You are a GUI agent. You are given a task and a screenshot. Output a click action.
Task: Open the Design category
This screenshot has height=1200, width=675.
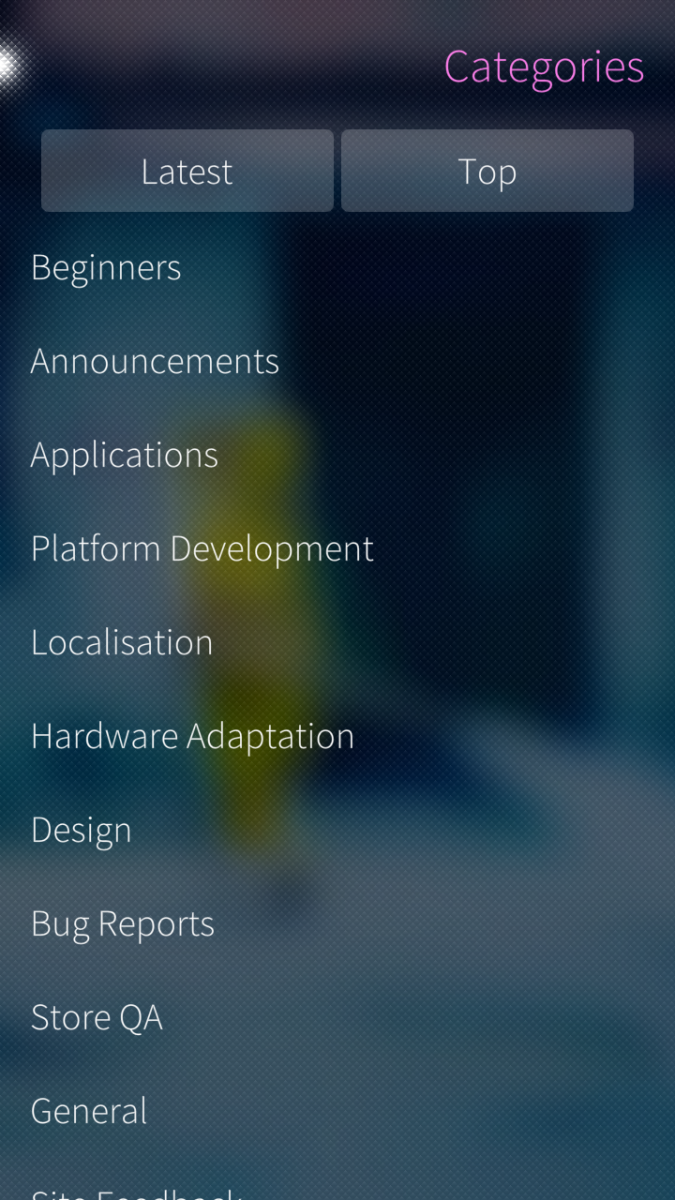coord(81,830)
